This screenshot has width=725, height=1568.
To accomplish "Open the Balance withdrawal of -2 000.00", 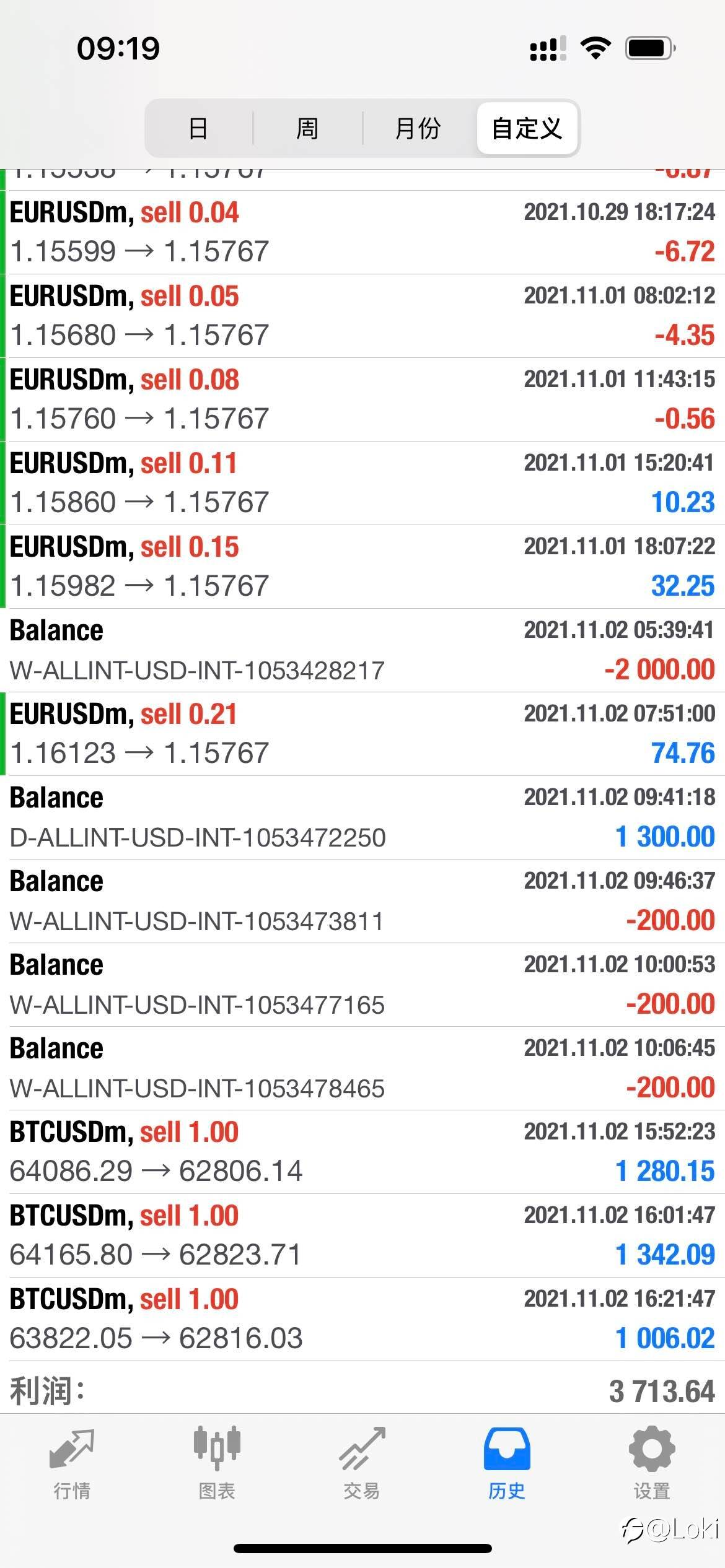I will pyautogui.click(x=362, y=650).
